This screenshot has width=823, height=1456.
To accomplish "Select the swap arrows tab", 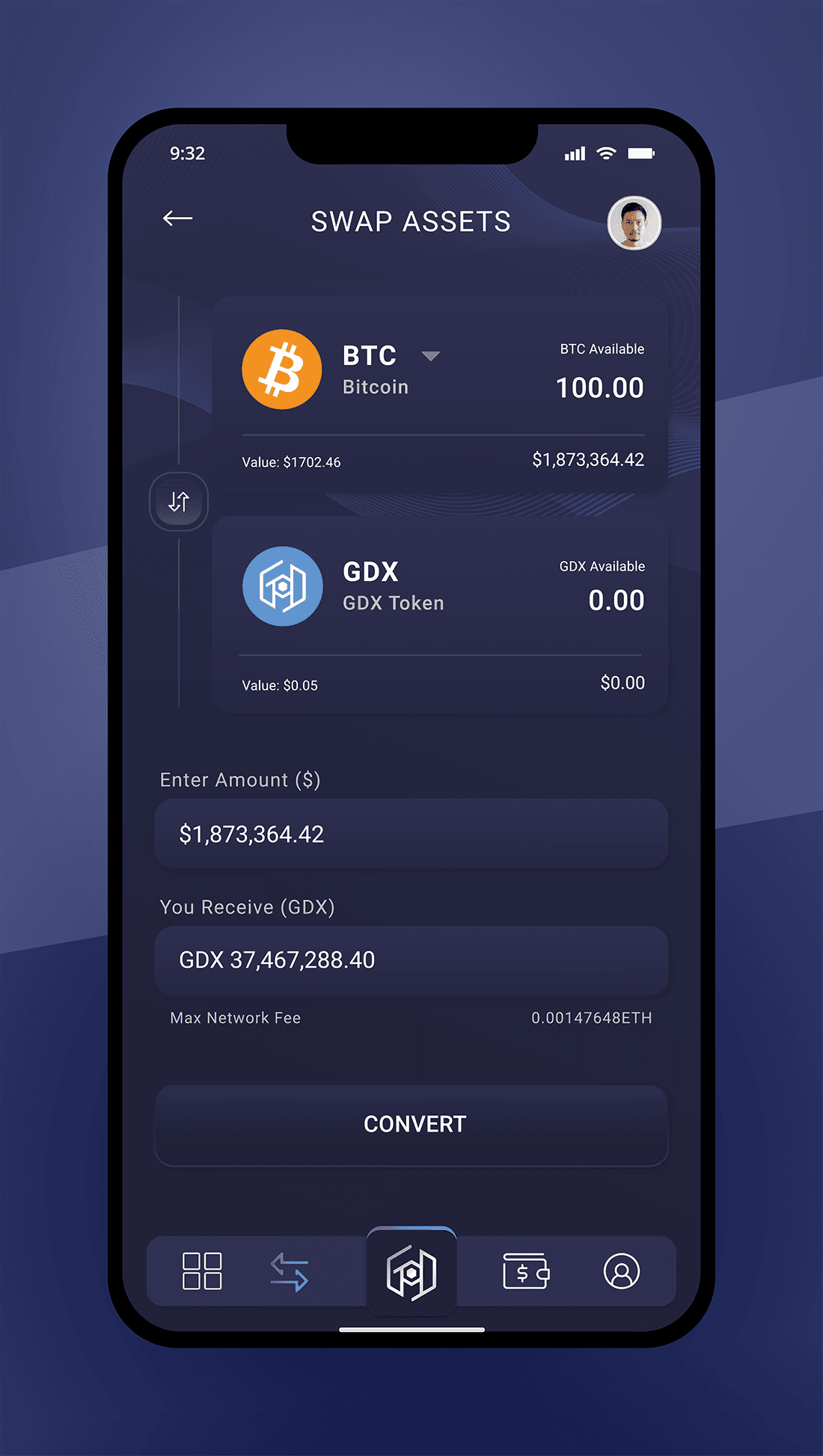I will (x=290, y=1272).
